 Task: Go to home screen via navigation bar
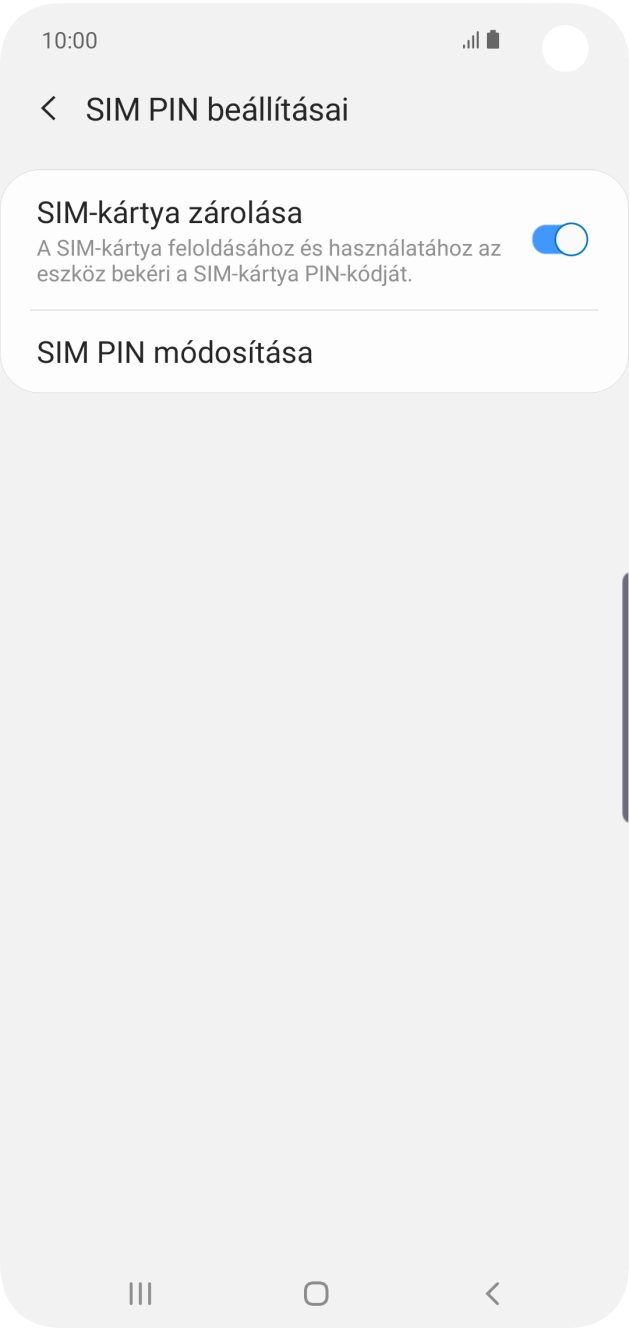[316, 1293]
